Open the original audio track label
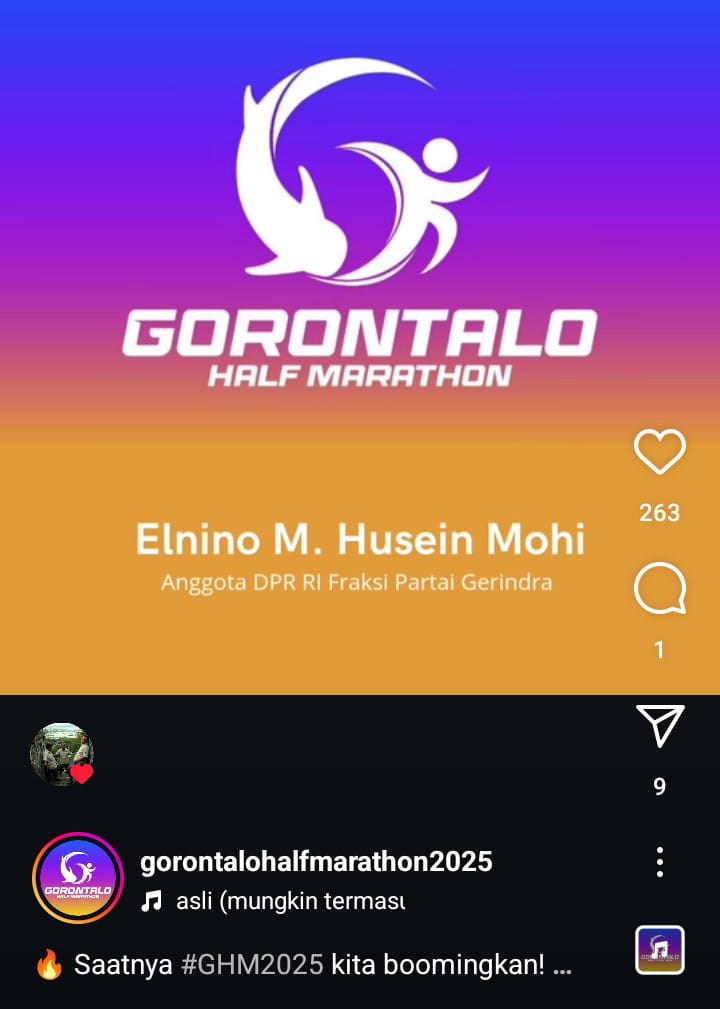720x1009 pixels. click(290, 902)
